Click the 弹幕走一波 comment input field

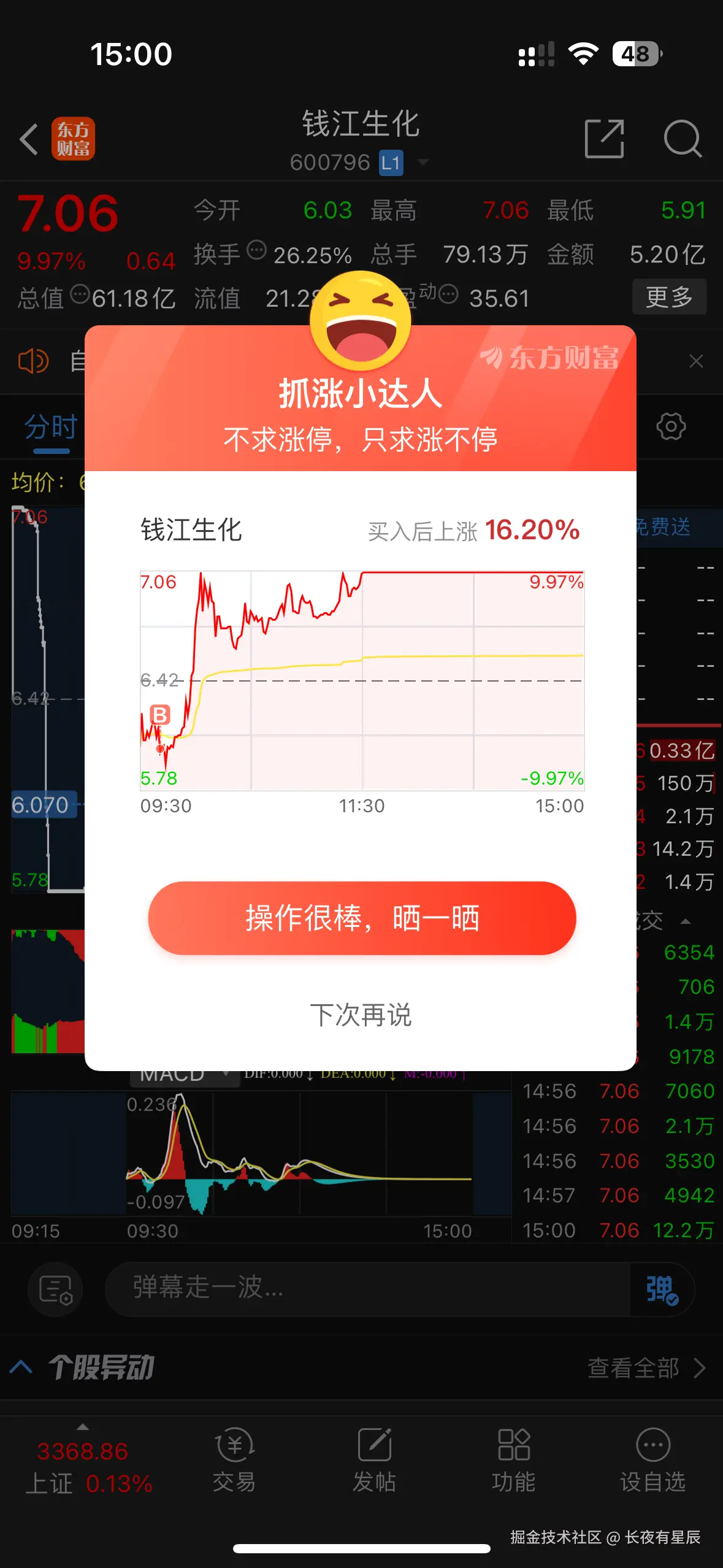tap(368, 1289)
